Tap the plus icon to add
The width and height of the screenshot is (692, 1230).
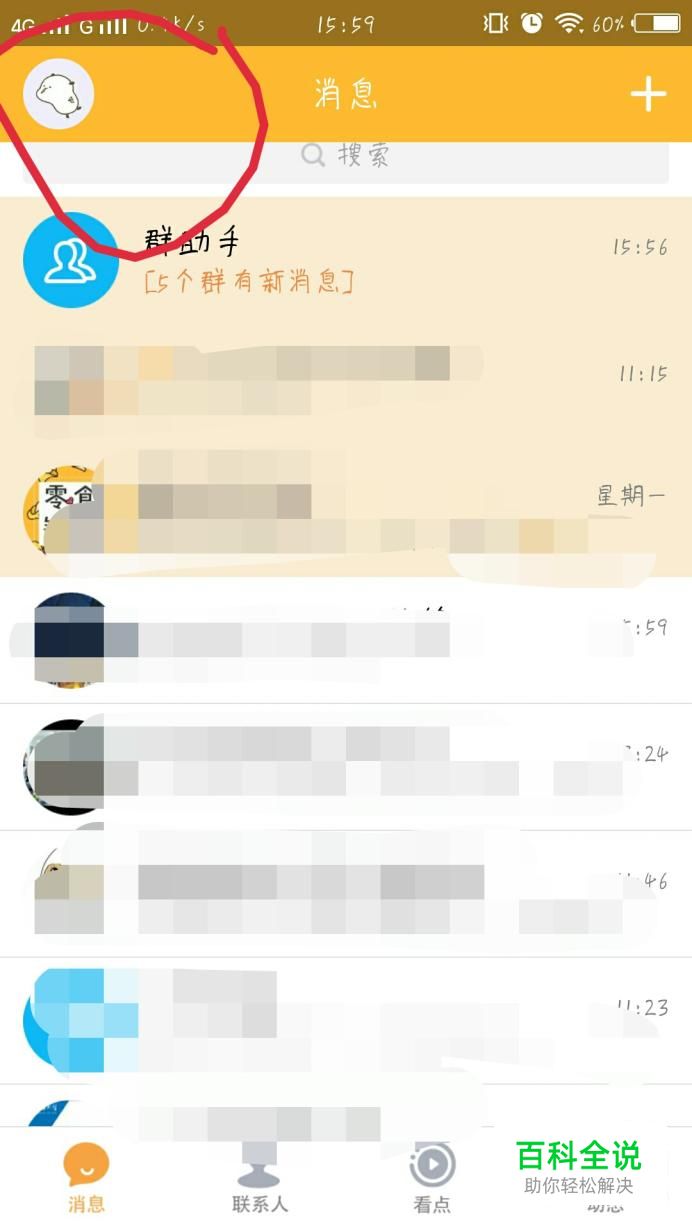coord(648,95)
